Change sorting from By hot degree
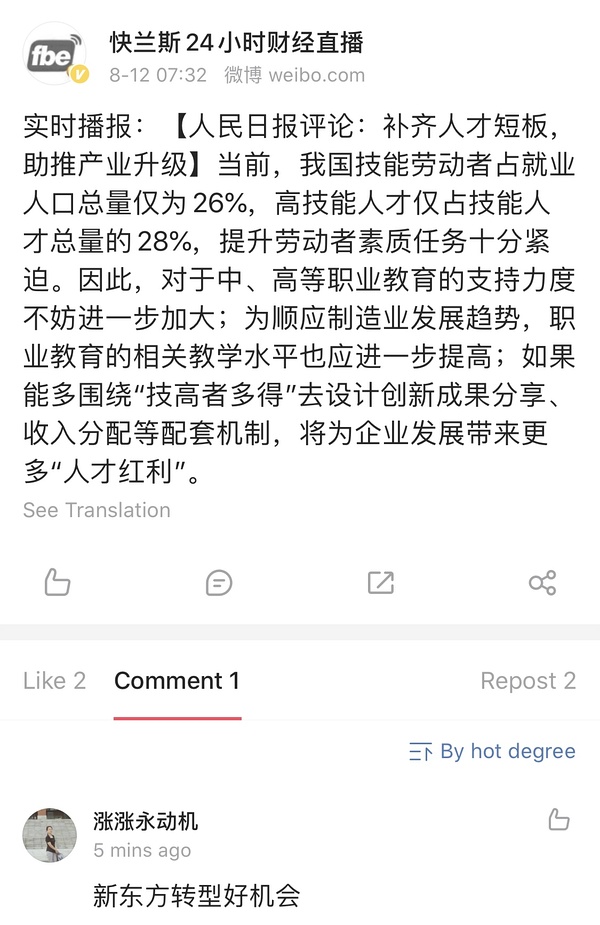Image resolution: width=600 pixels, height=925 pixels. coord(492,752)
